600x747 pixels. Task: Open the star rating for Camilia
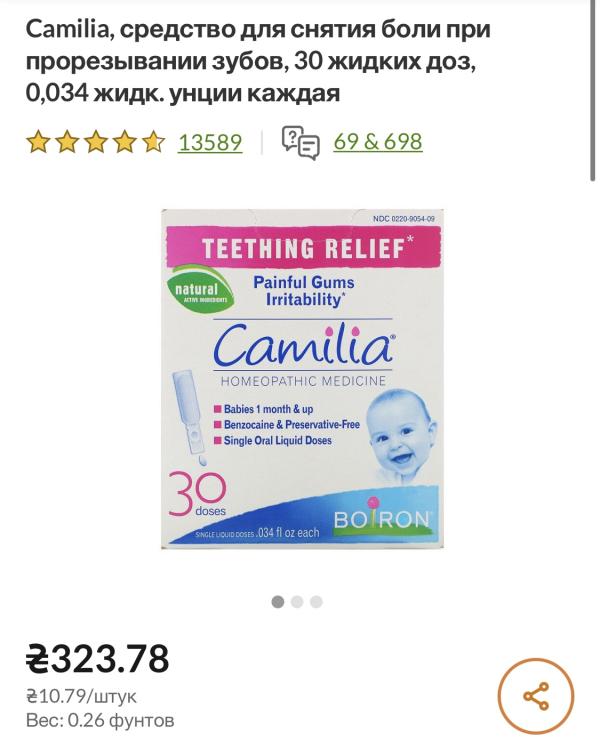95,142
